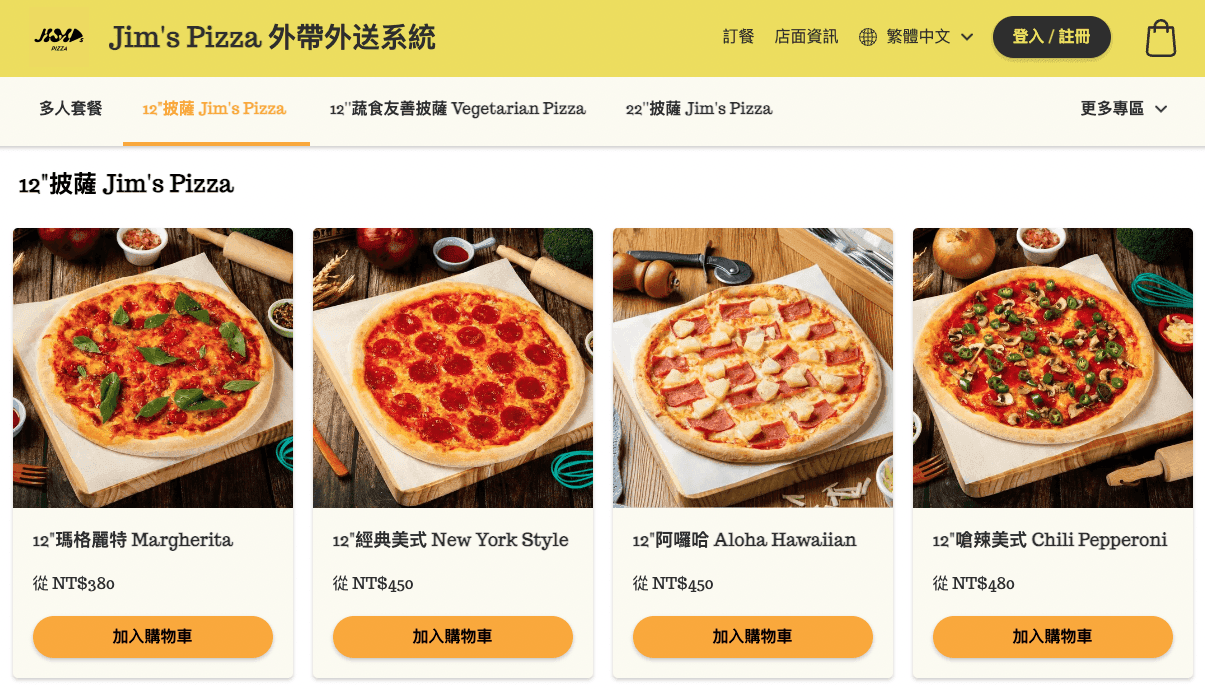Image resolution: width=1205 pixels, height=690 pixels.
Task: Open the Aloha Hawaiian pizza card
Action: pos(753,368)
